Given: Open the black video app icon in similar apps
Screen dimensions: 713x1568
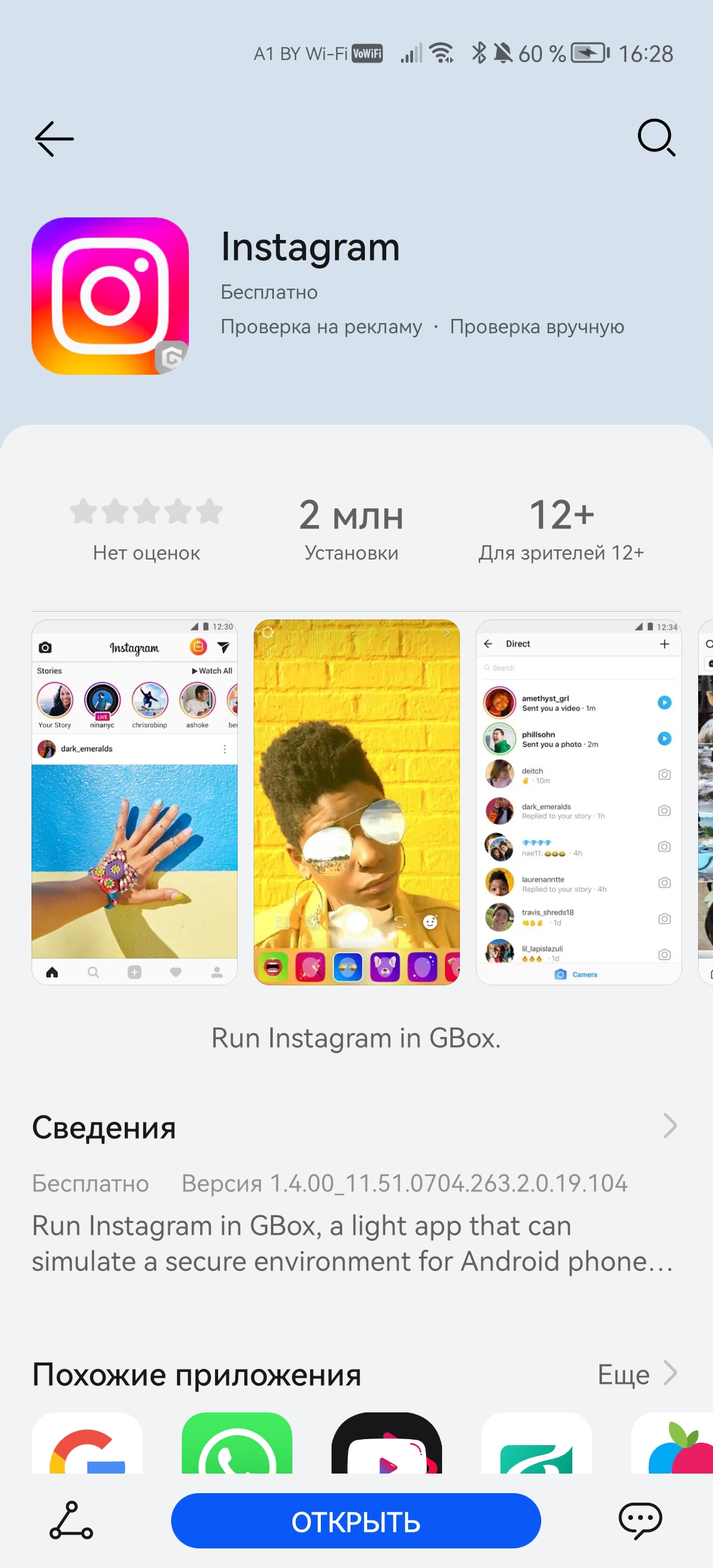Looking at the screenshot, I should pos(387,1444).
